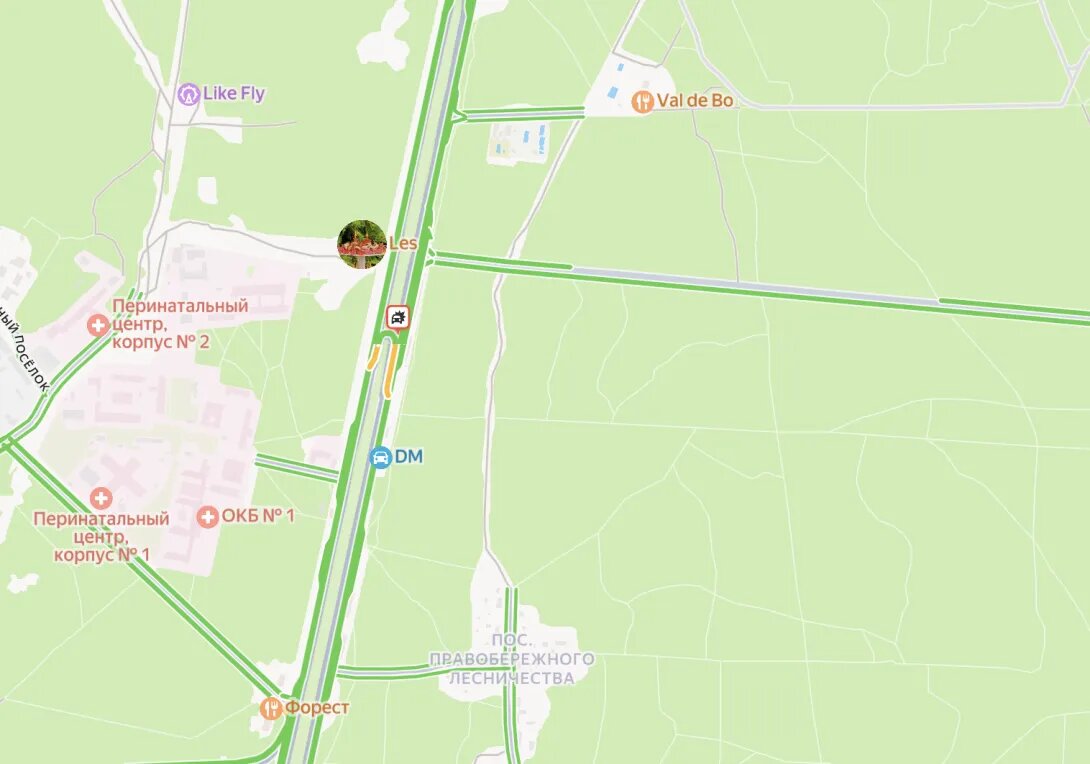Select Перинатальный центр, корпус № 2 marker
Screen dimensions: 1090x764
click(98, 325)
